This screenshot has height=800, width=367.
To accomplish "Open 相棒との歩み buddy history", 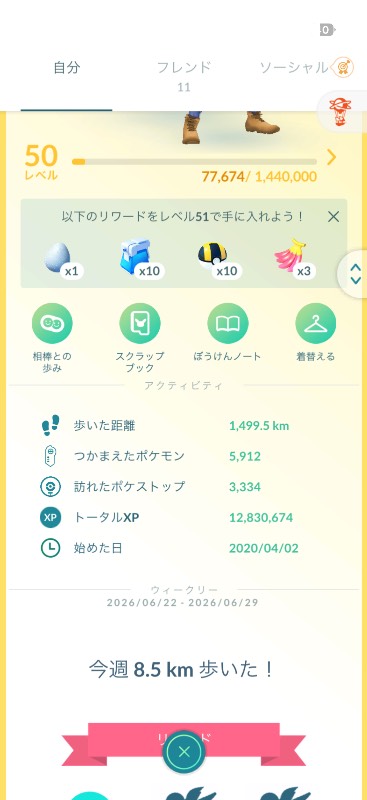I will pos(52,337).
